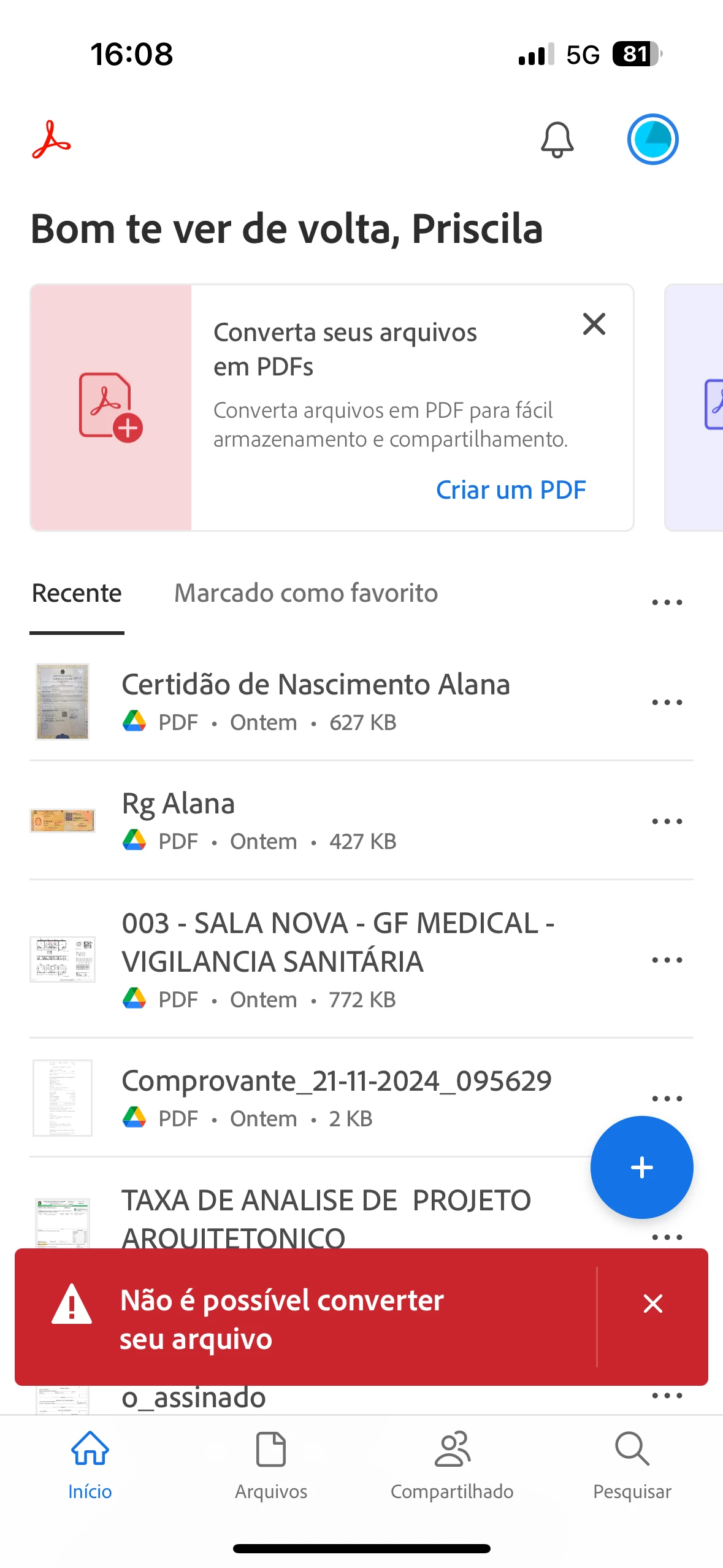Open the Pesquisar tab

pyautogui.click(x=632, y=1465)
